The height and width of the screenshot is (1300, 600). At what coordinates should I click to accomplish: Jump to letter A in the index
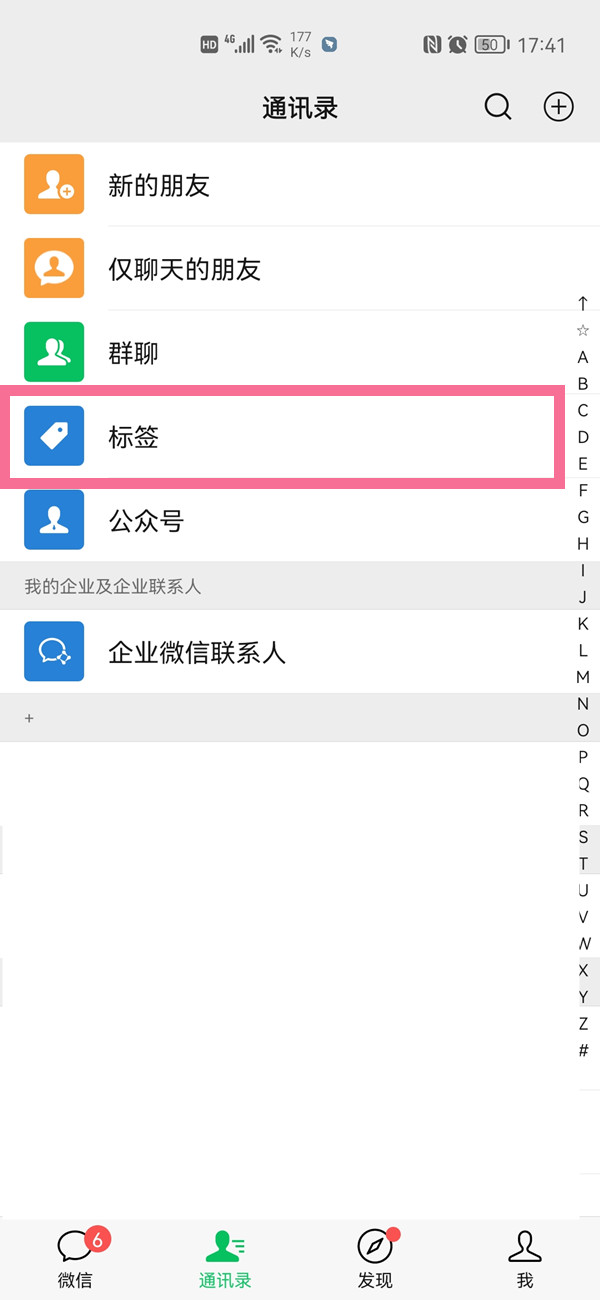[x=583, y=357]
